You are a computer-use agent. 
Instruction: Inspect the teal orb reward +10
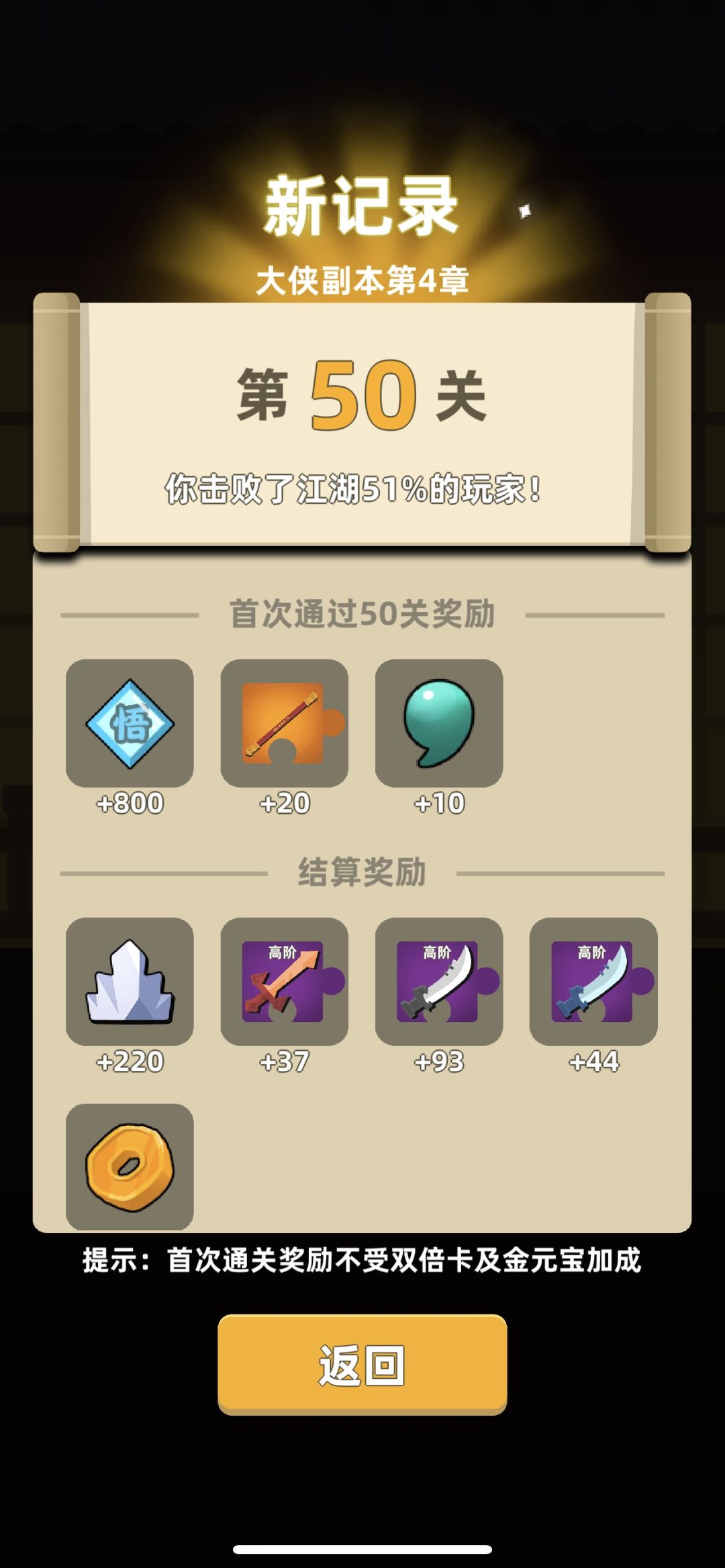coord(439,723)
